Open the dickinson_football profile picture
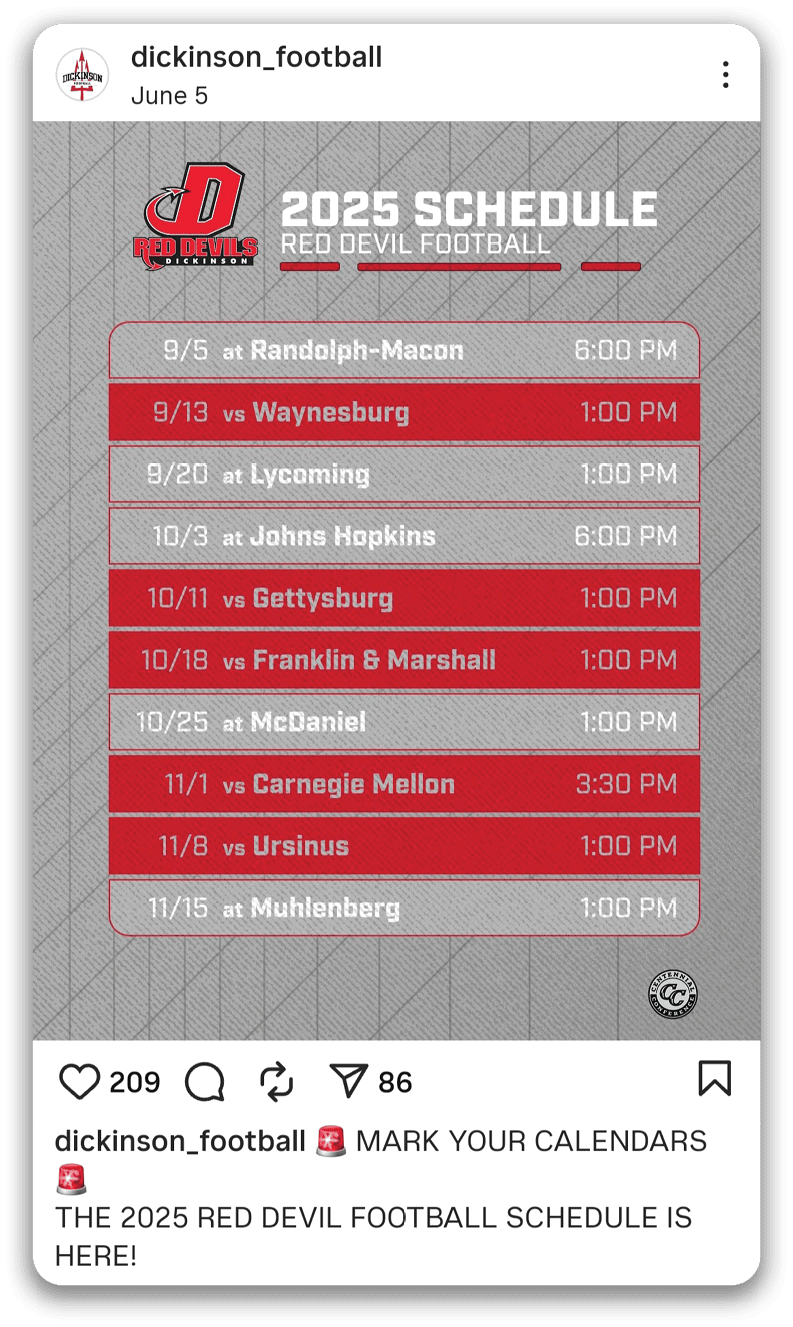Viewport: 793px width, 1327px height. pos(82,75)
